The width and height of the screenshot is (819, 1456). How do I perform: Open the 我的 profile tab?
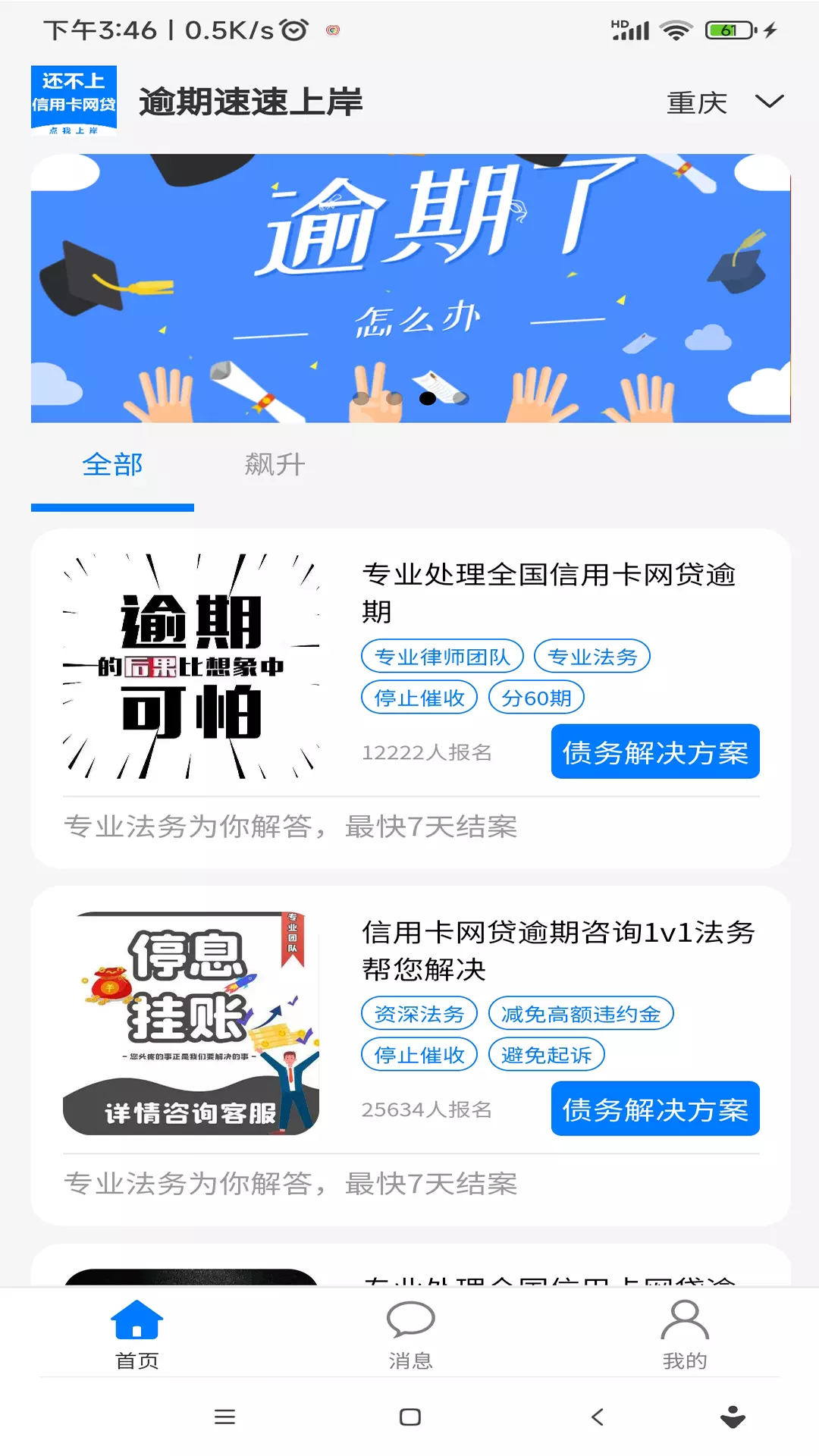pyautogui.click(x=684, y=1335)
